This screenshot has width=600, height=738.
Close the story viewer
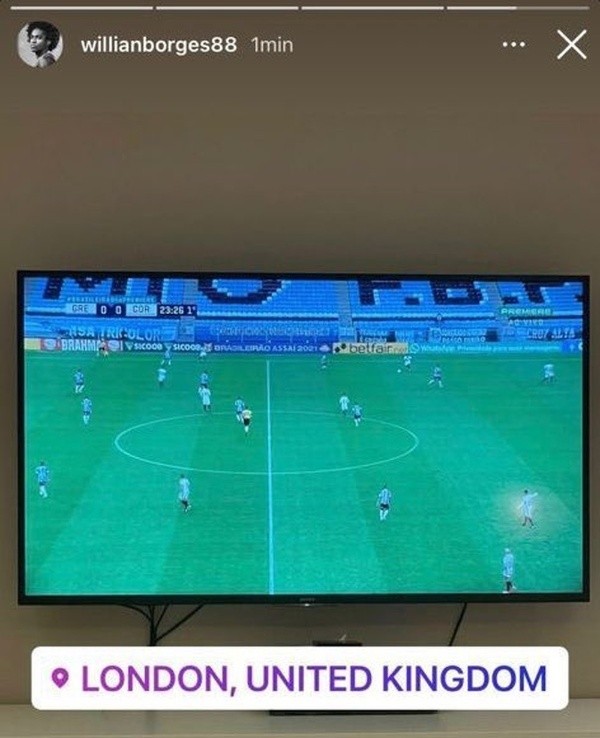tap(571, 45)
